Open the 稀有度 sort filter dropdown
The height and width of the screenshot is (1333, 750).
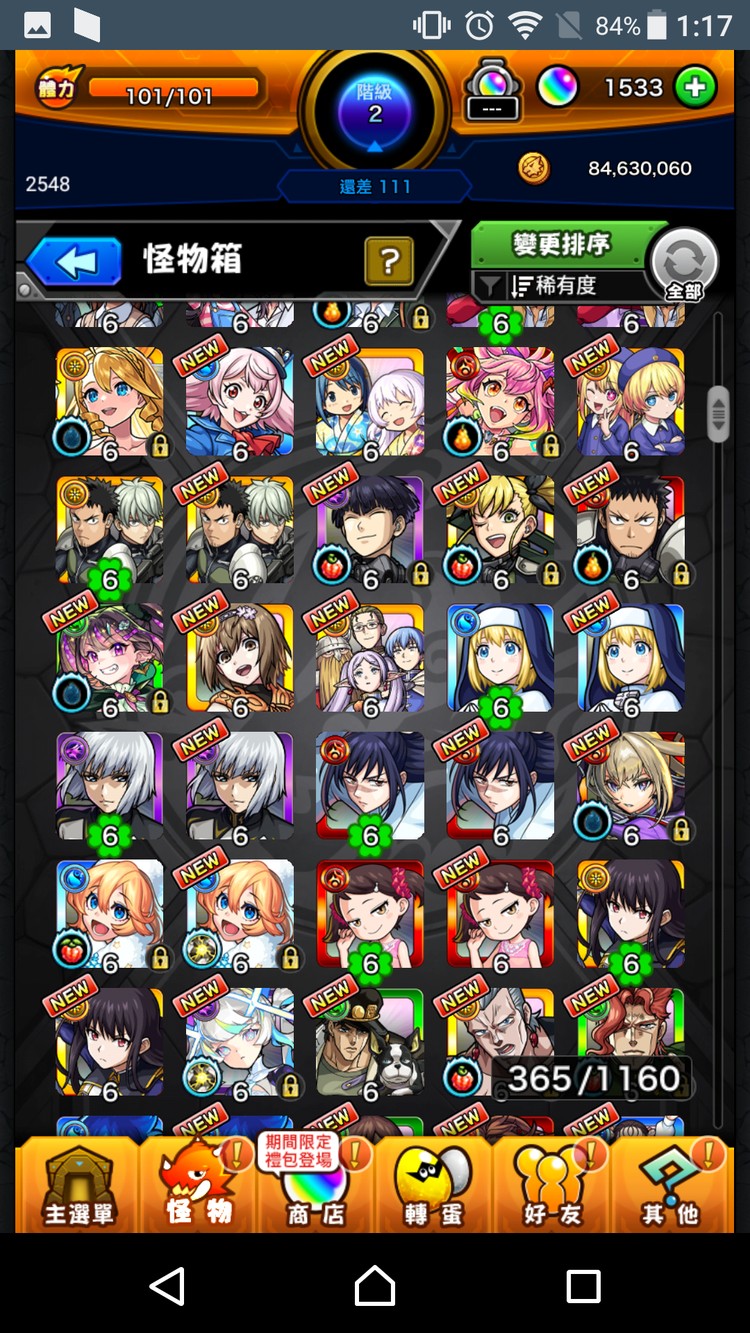tap(556, 286)
